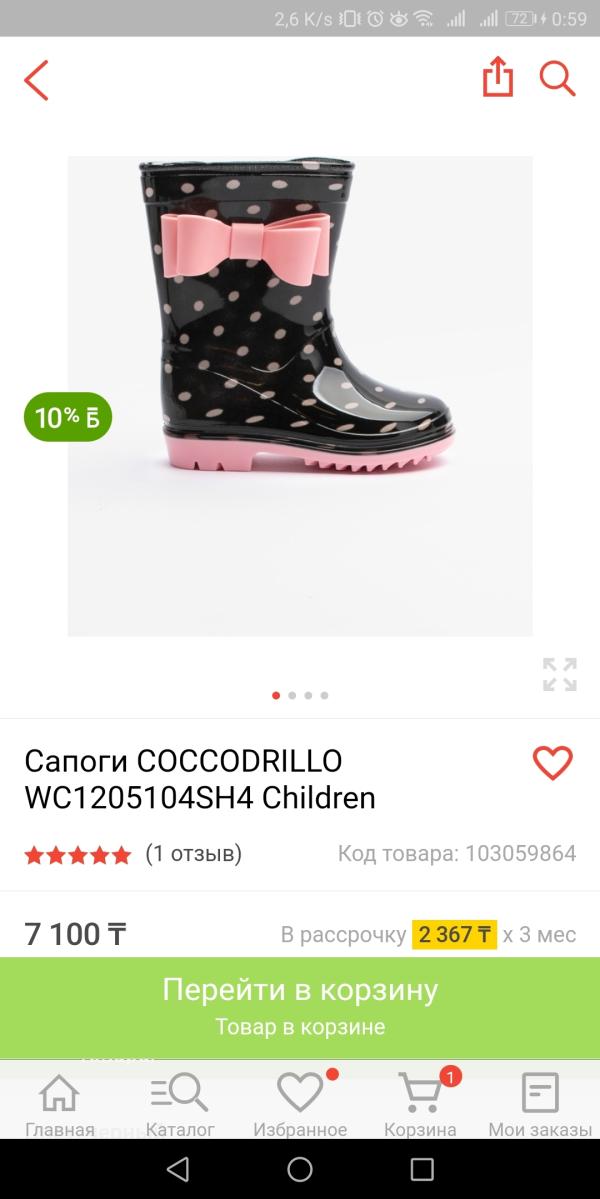Tap the system home button
The width and height of the screenshot is (600, 1199).
300,1169
